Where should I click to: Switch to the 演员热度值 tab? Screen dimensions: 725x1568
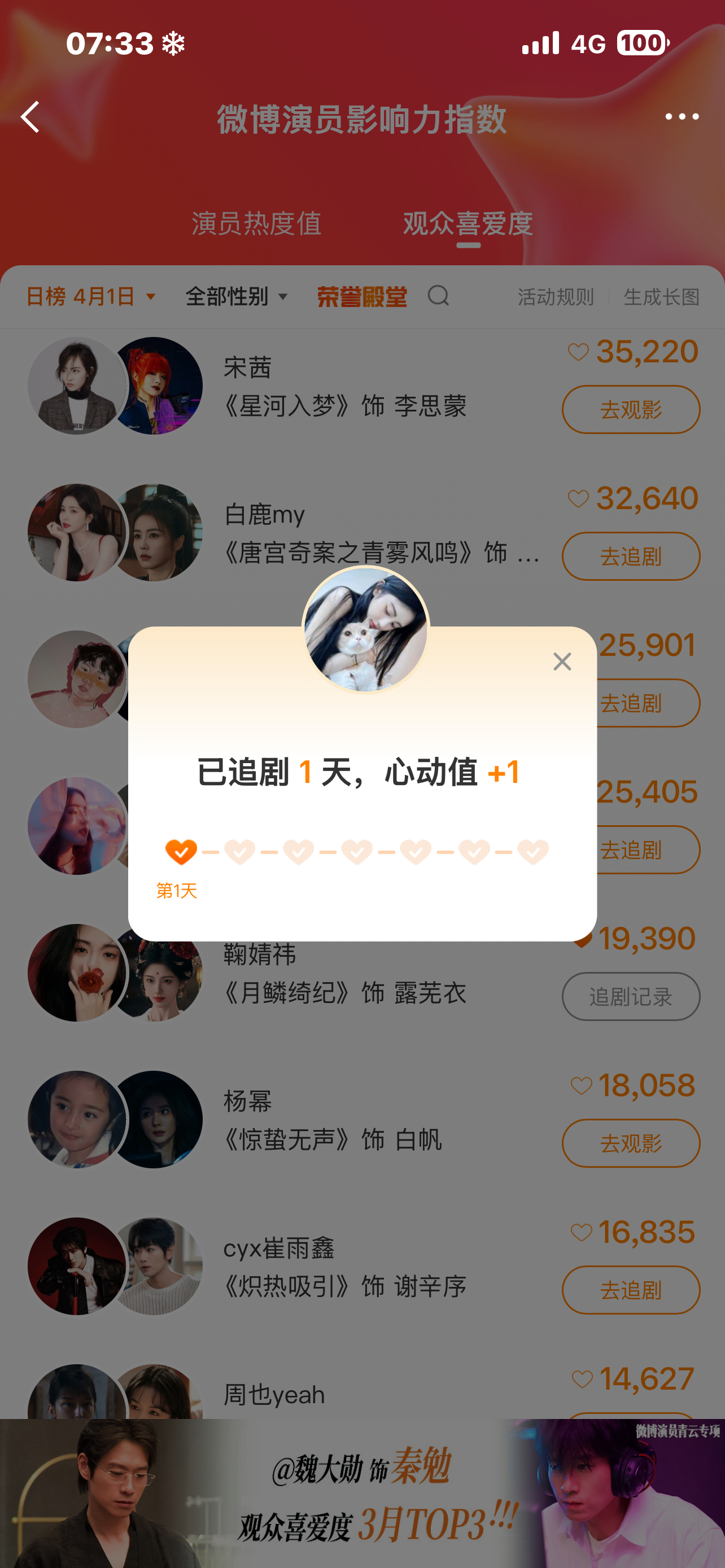256,224
